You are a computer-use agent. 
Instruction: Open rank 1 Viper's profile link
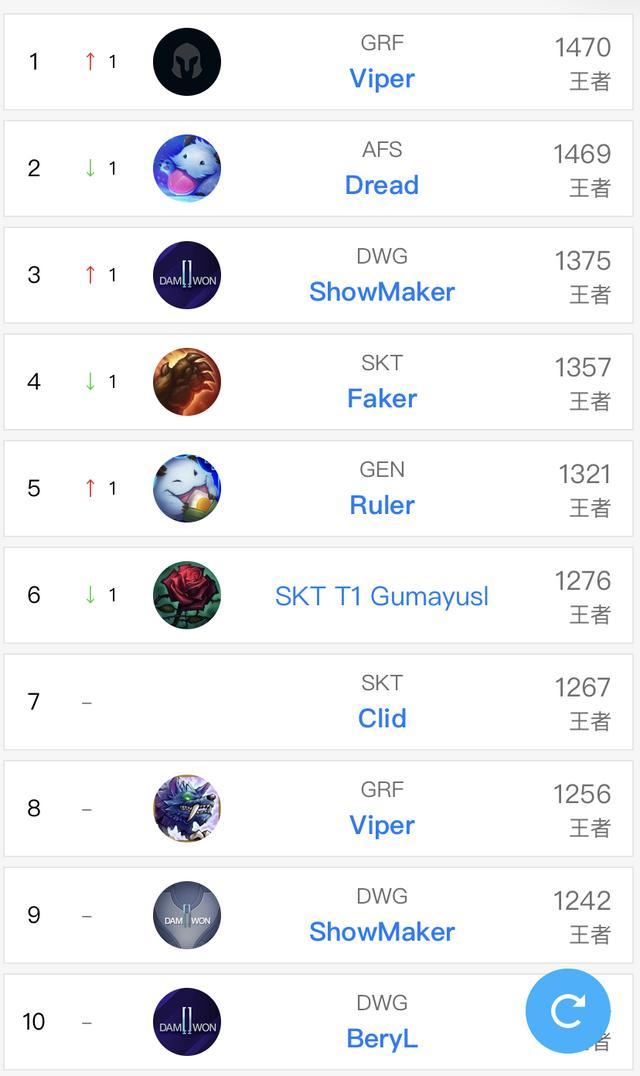point(382,79)
